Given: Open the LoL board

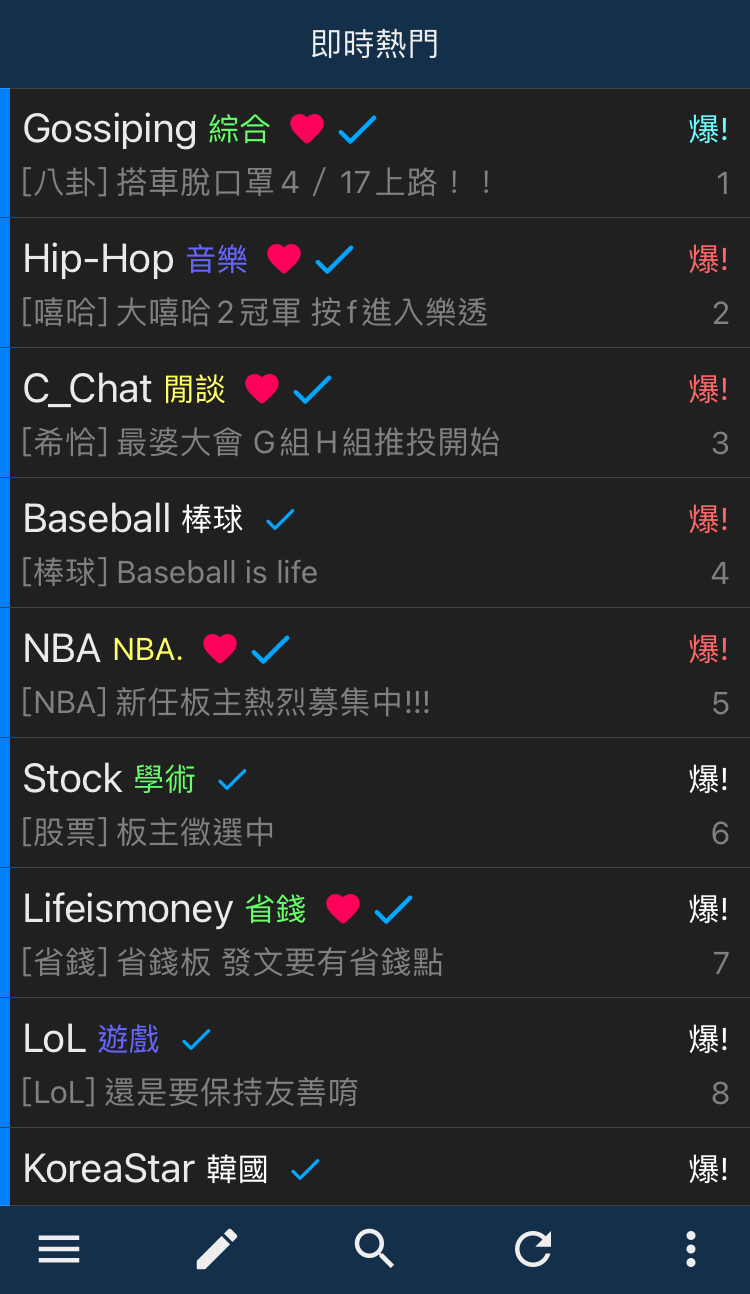Looking at the screenshot, I should click(x=379, y=1063).
